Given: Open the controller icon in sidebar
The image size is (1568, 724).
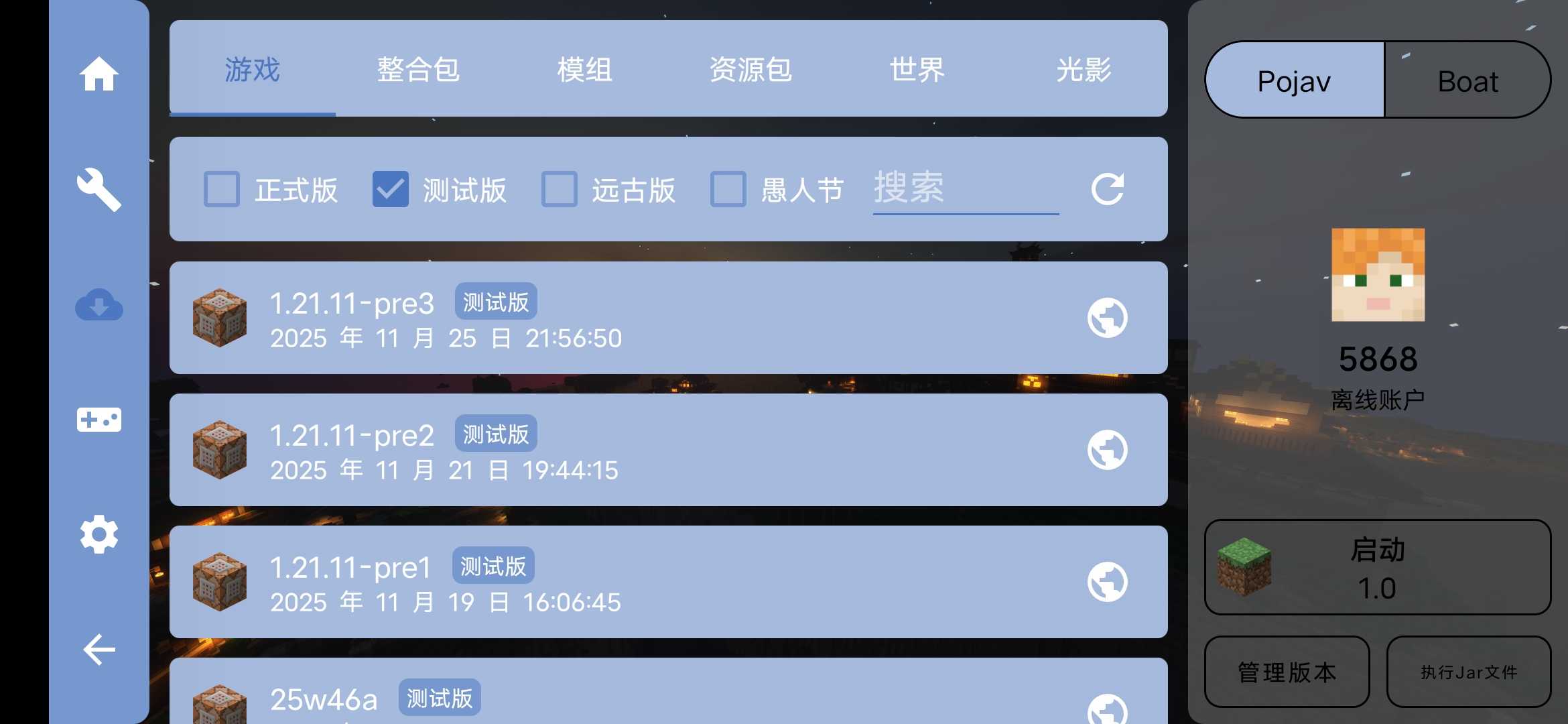Looking at the screenshot, I should tap(99, 420).
